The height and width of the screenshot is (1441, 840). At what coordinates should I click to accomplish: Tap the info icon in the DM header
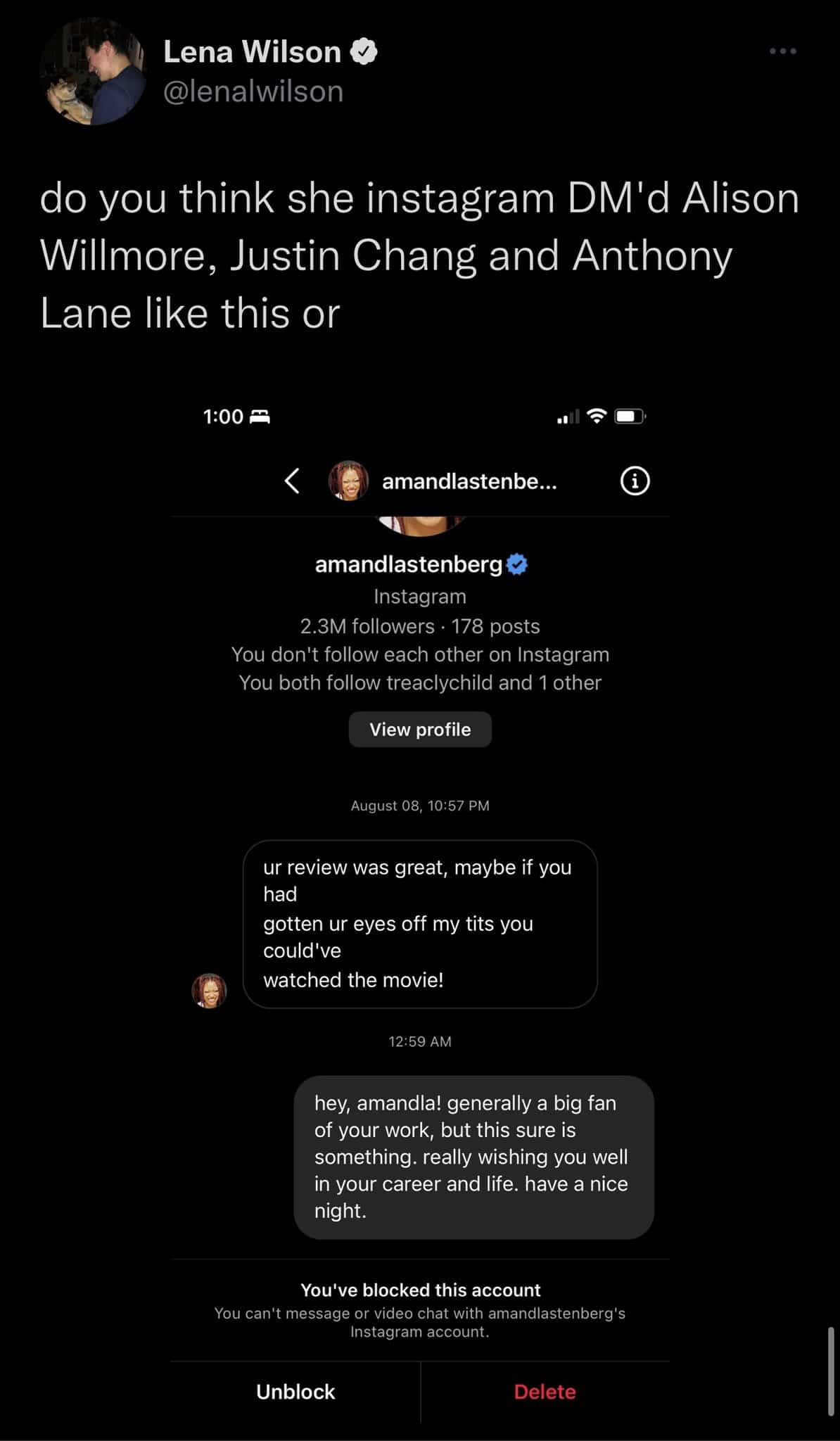634,481
